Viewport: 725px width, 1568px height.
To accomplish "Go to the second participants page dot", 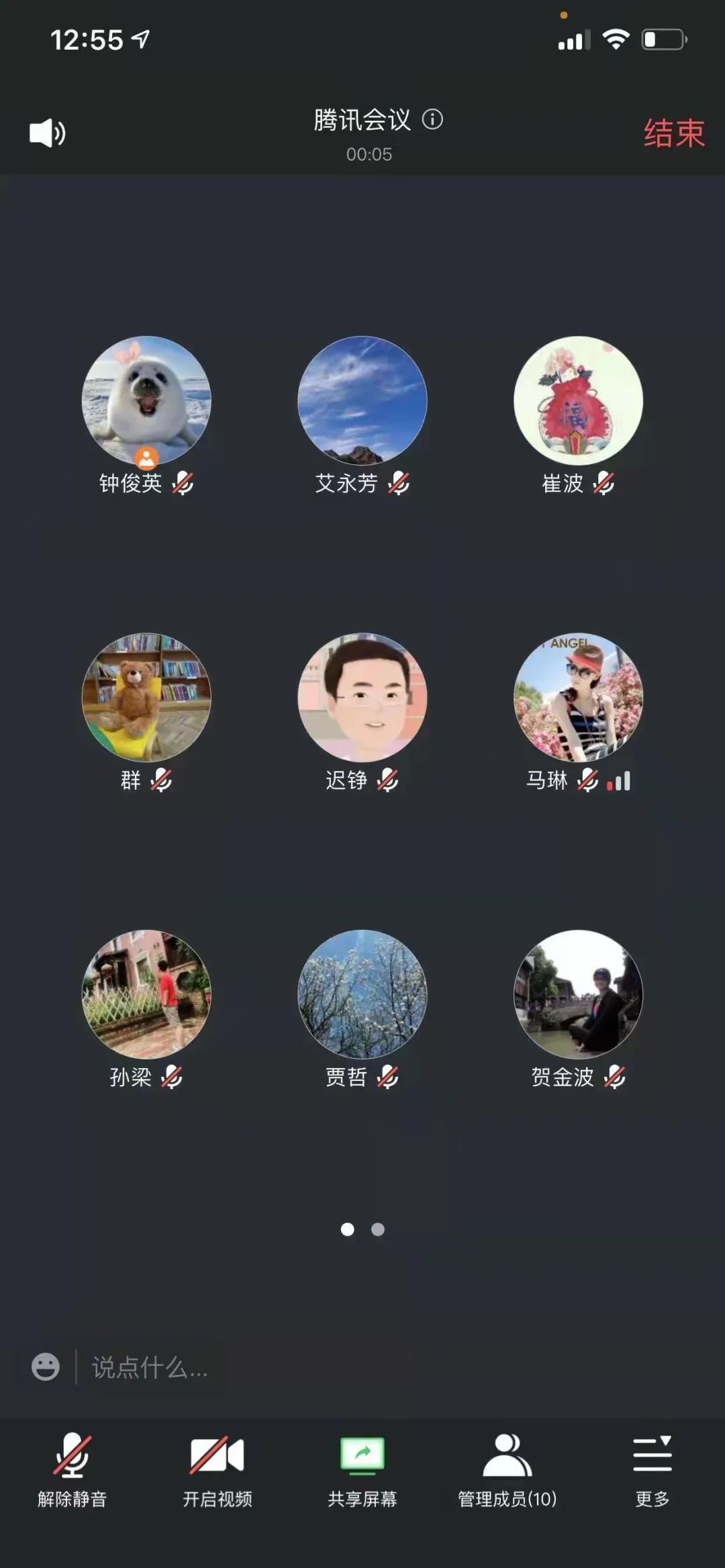I will [378, 1229].
